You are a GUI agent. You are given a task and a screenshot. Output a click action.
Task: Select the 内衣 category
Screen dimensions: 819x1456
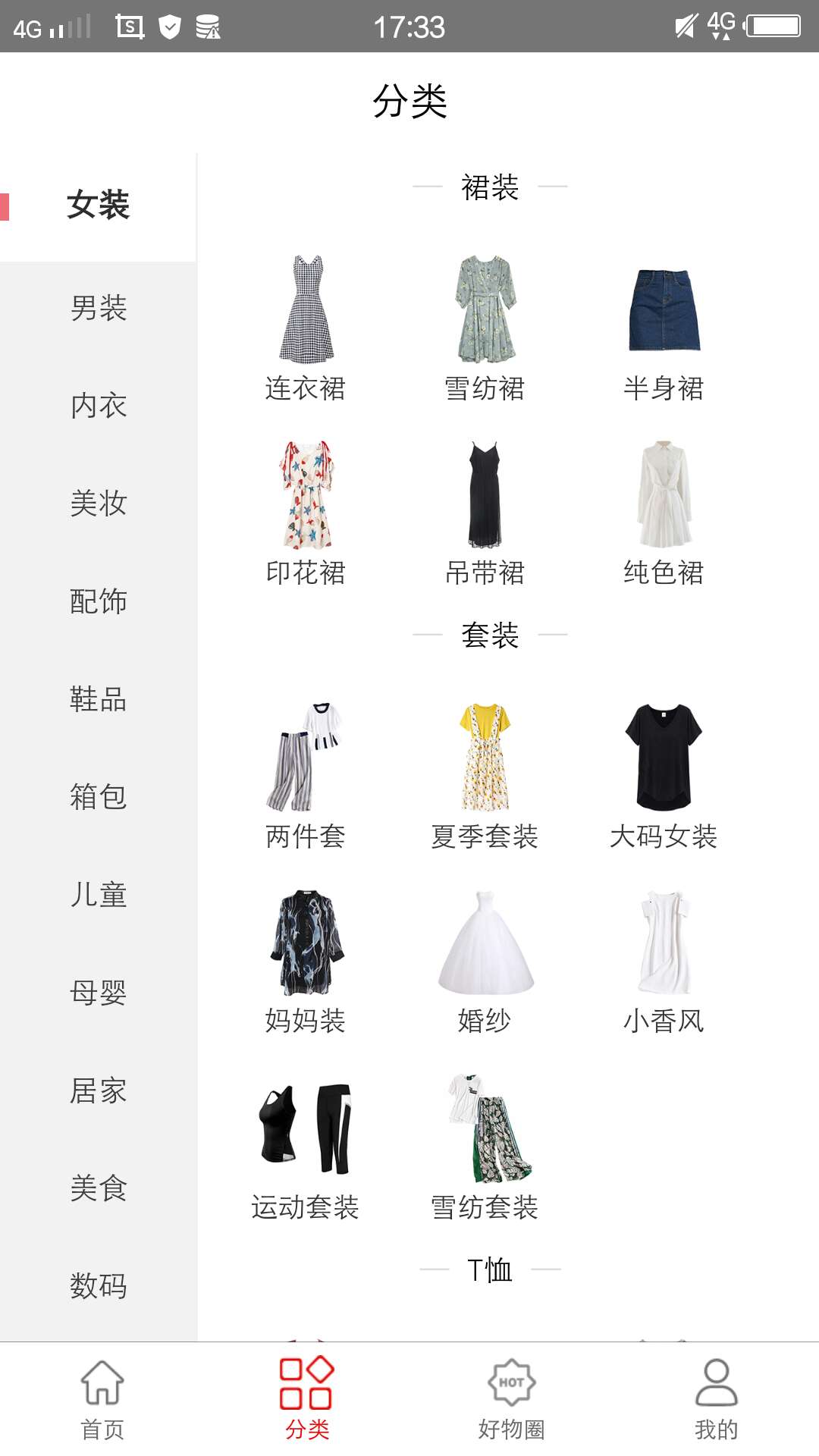[x=99, y=406]
